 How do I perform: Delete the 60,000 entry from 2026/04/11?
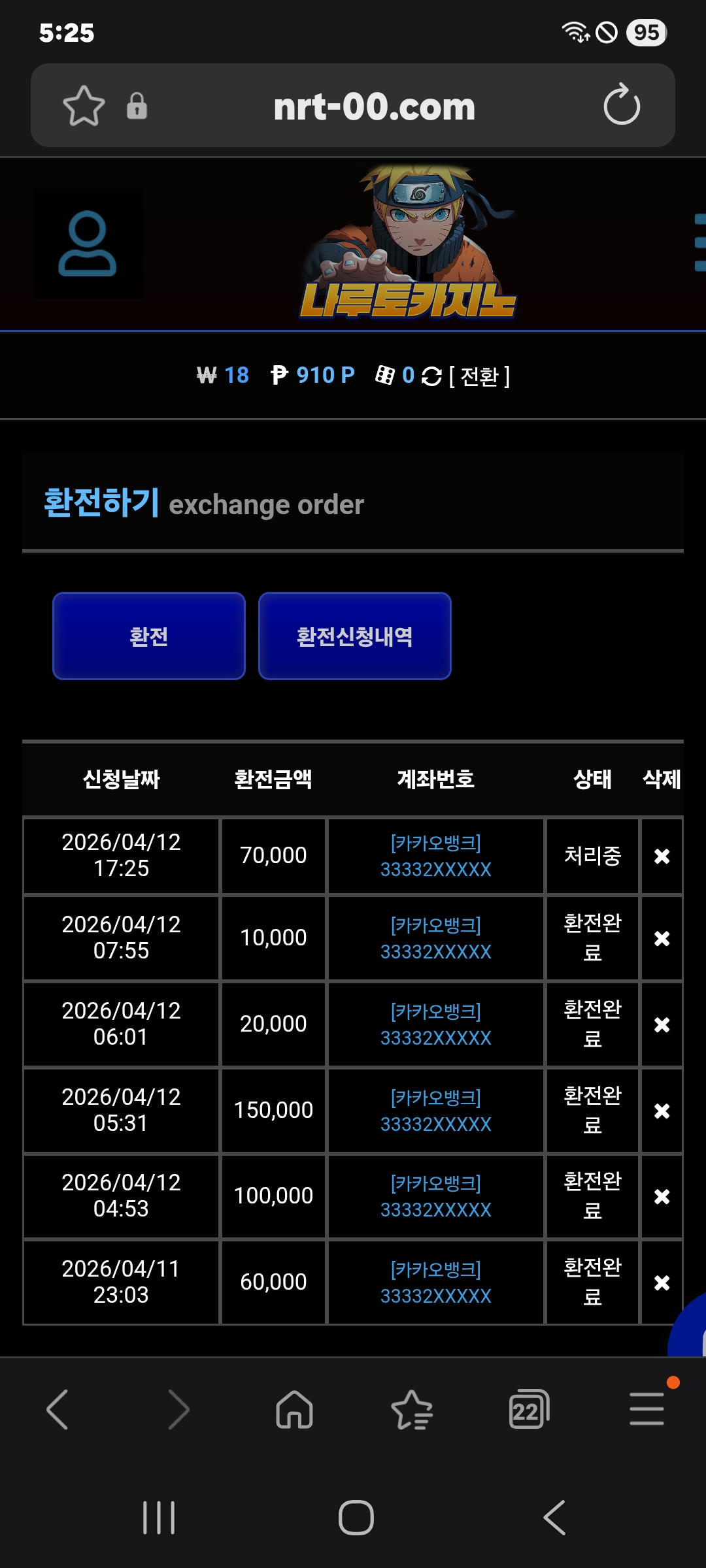pyautogui.click(x=662, y=1282)
